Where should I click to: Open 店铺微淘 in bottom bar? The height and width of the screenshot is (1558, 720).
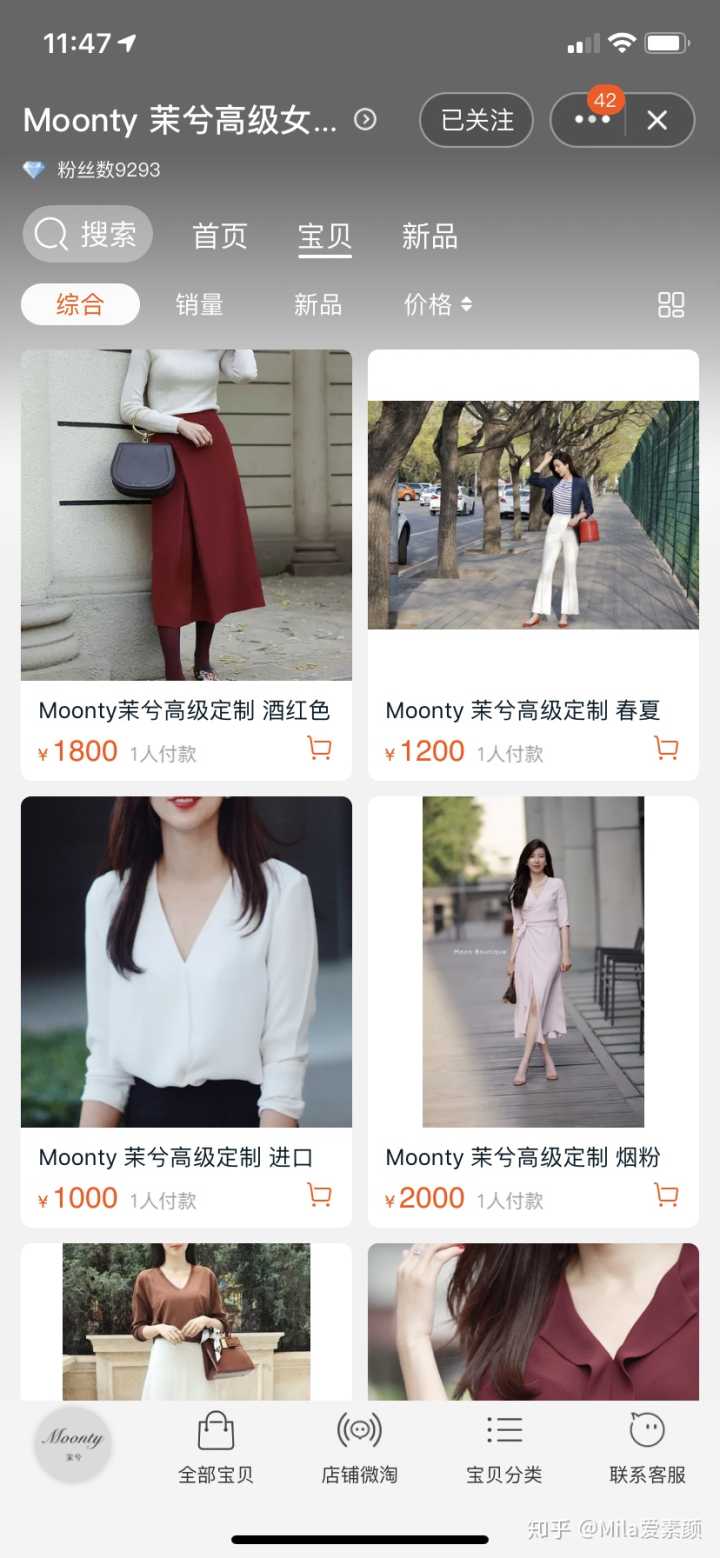click(359, 1448)
